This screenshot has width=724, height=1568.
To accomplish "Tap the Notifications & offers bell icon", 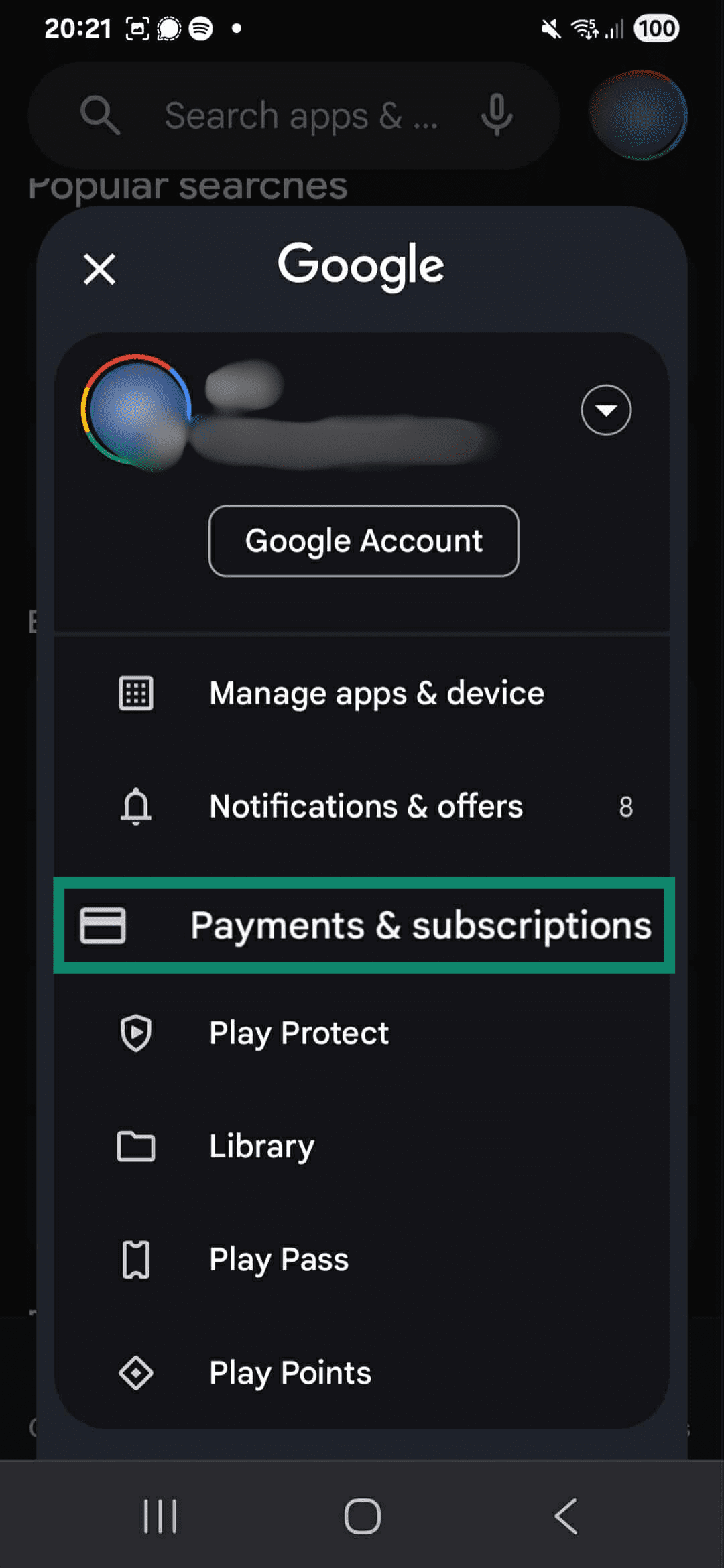I will (135, 806).
